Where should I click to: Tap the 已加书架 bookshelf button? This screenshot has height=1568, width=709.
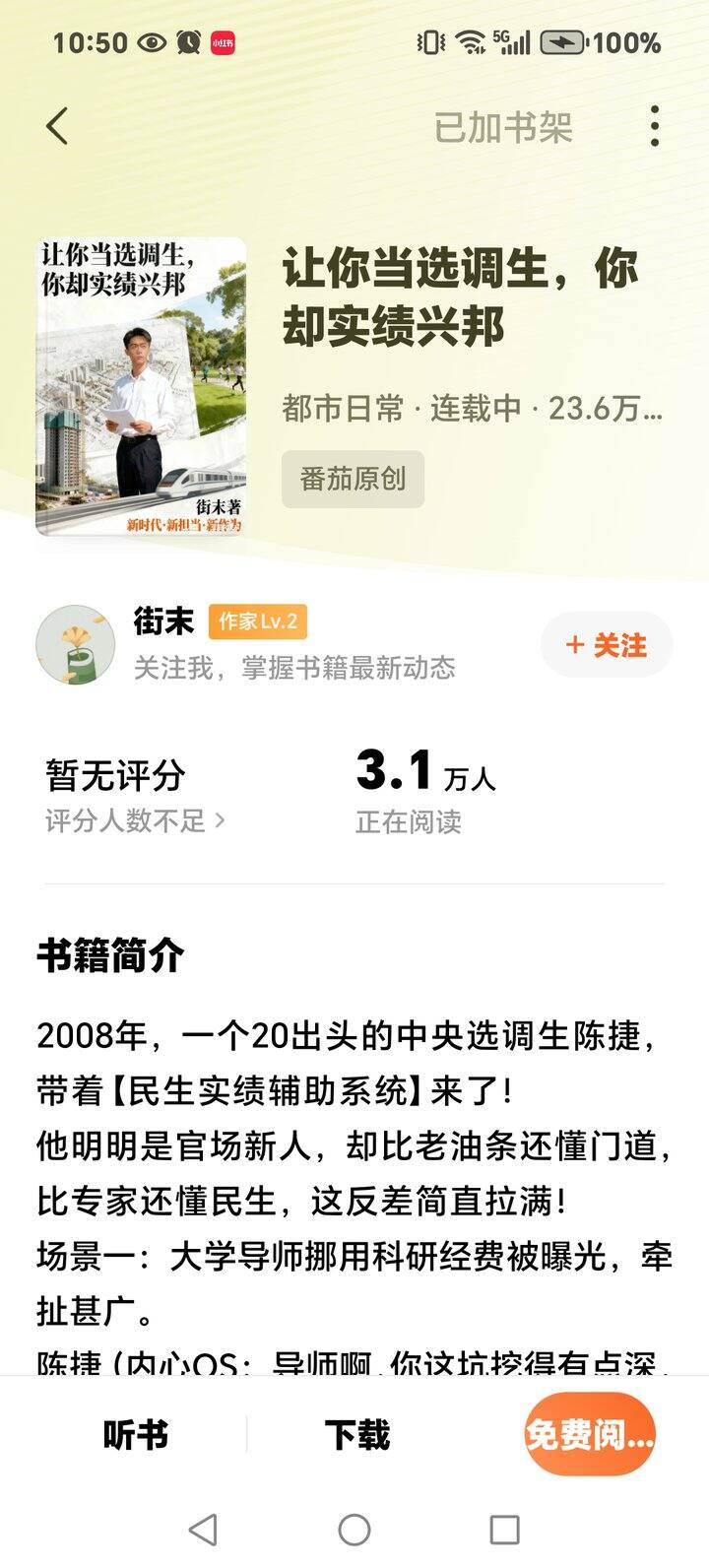pyautogui.click(x=503, y=128)
